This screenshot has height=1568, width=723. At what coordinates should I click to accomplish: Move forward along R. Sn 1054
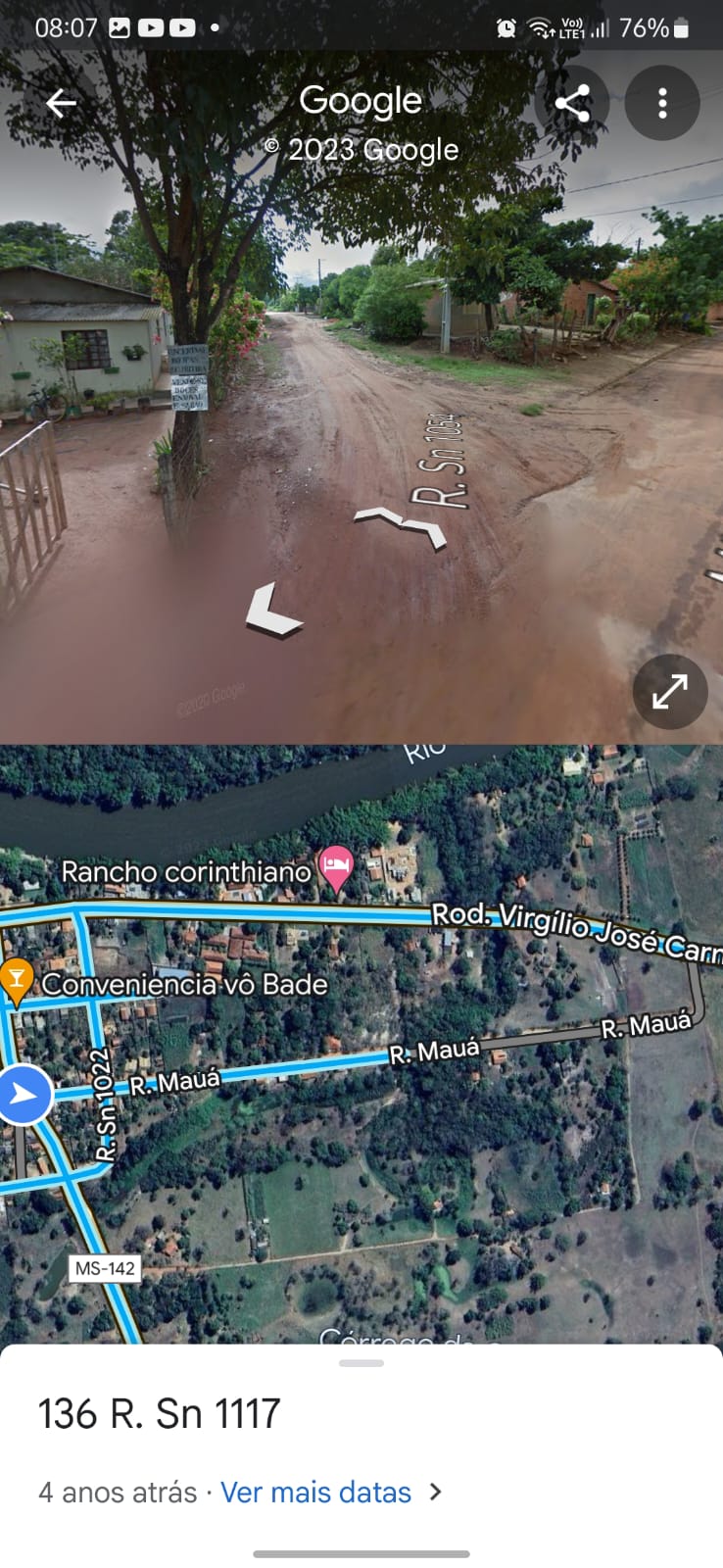pyautogui.click(x=402, y=524)
